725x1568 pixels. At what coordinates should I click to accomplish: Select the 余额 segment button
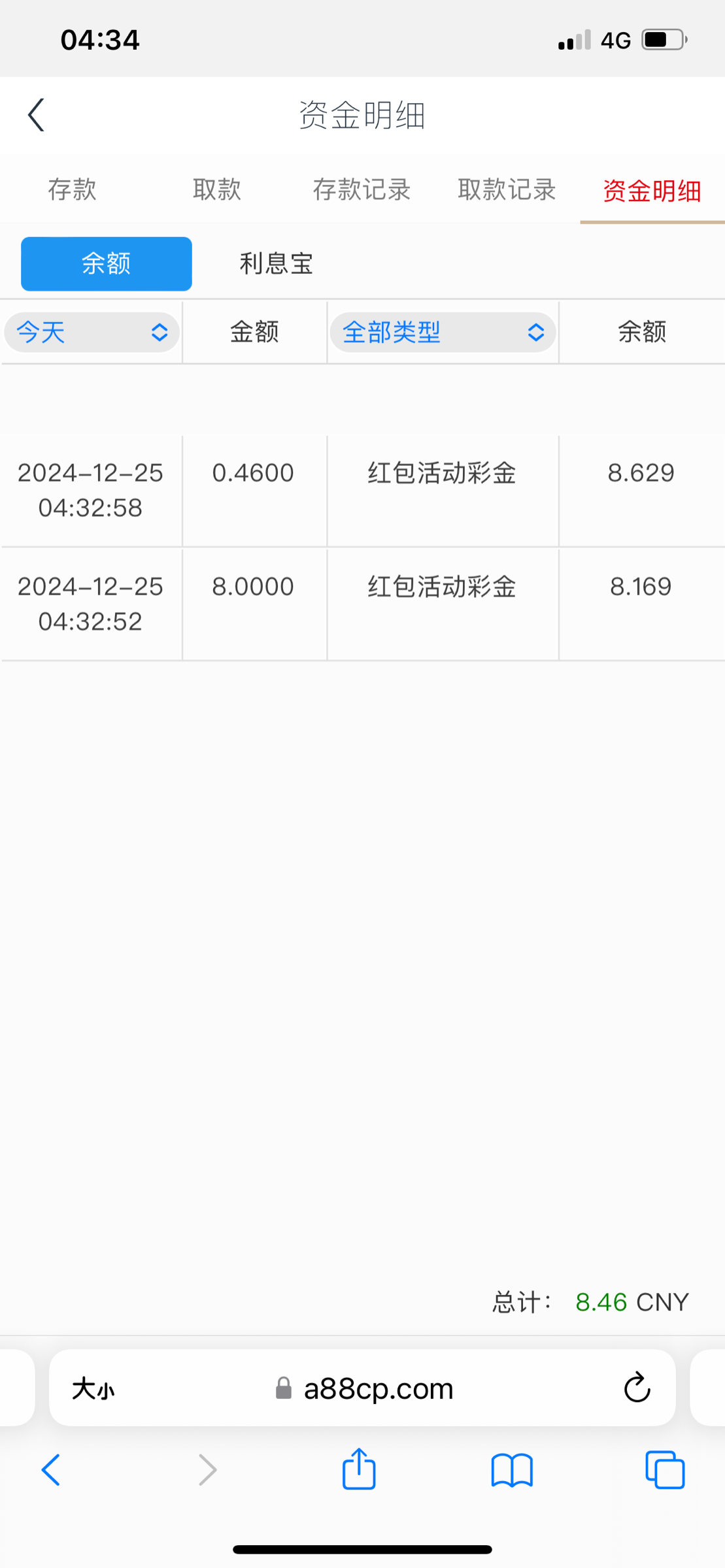107,263
